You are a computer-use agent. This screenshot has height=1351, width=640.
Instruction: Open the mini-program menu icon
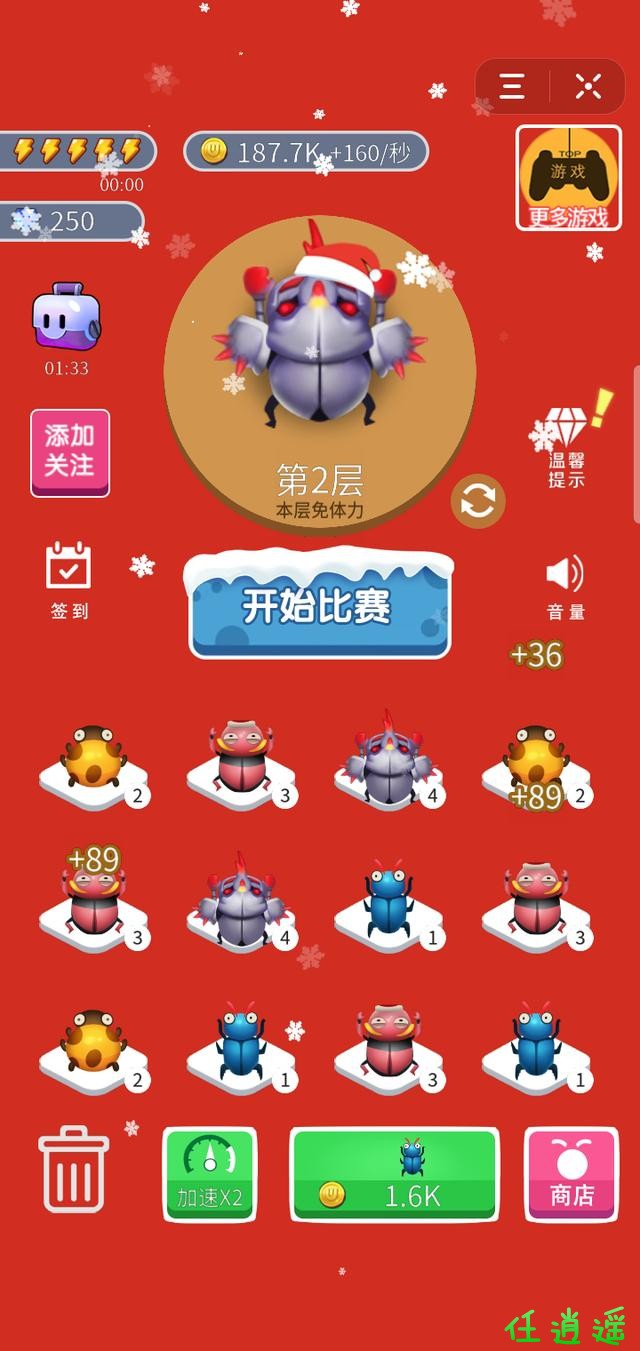click(512, 87)
